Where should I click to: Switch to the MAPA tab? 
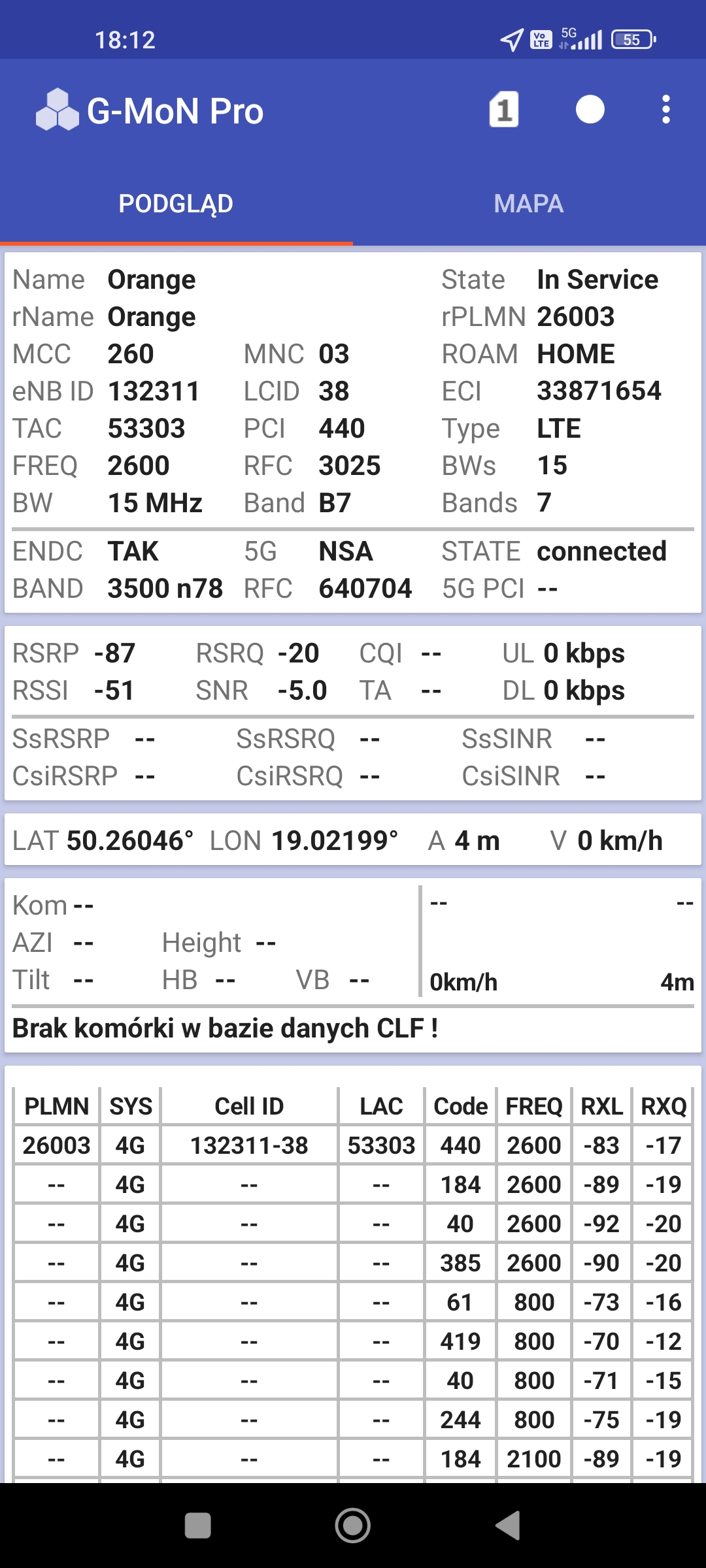(529, 204)
